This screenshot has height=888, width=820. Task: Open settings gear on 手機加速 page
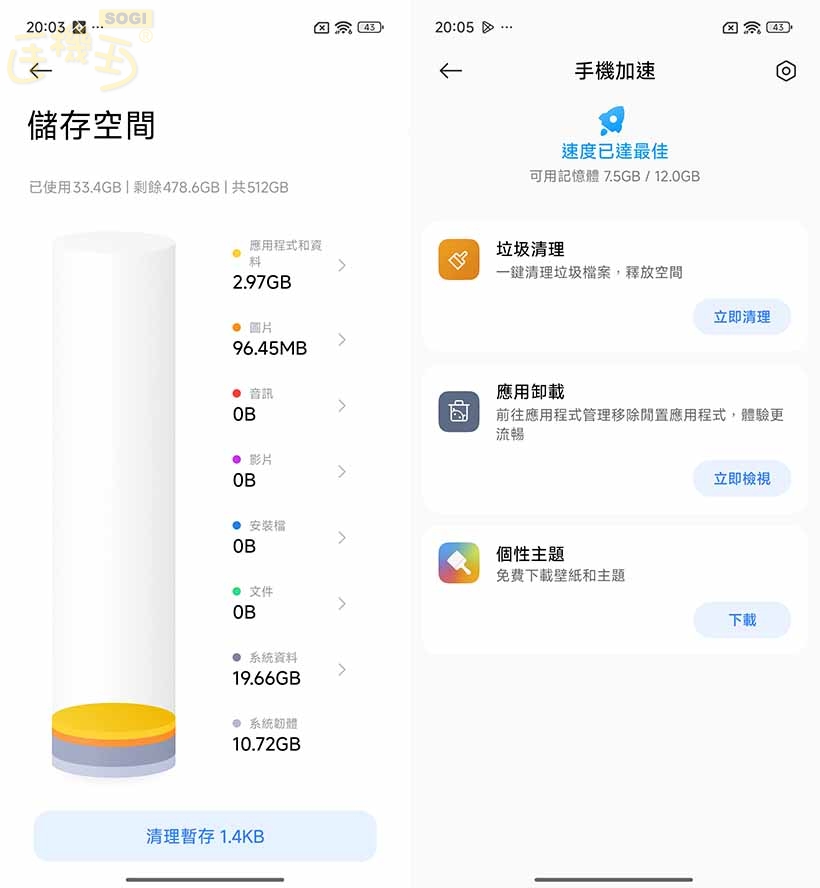tap(786, 71)
